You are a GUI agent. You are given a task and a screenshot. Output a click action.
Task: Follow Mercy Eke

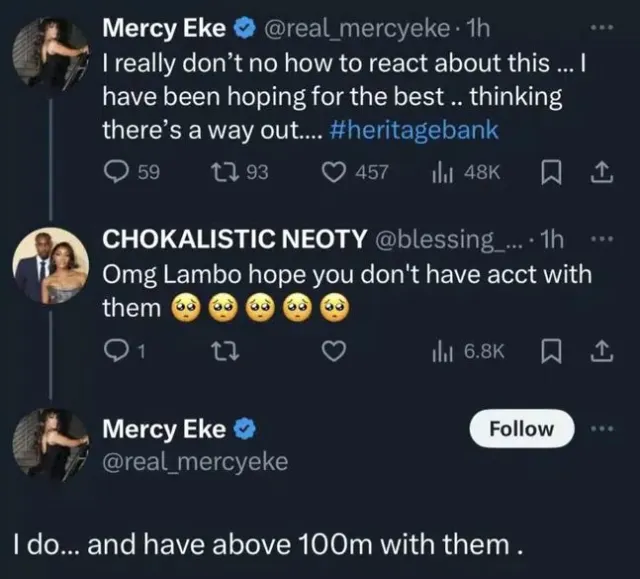click(x=521, y=429)
